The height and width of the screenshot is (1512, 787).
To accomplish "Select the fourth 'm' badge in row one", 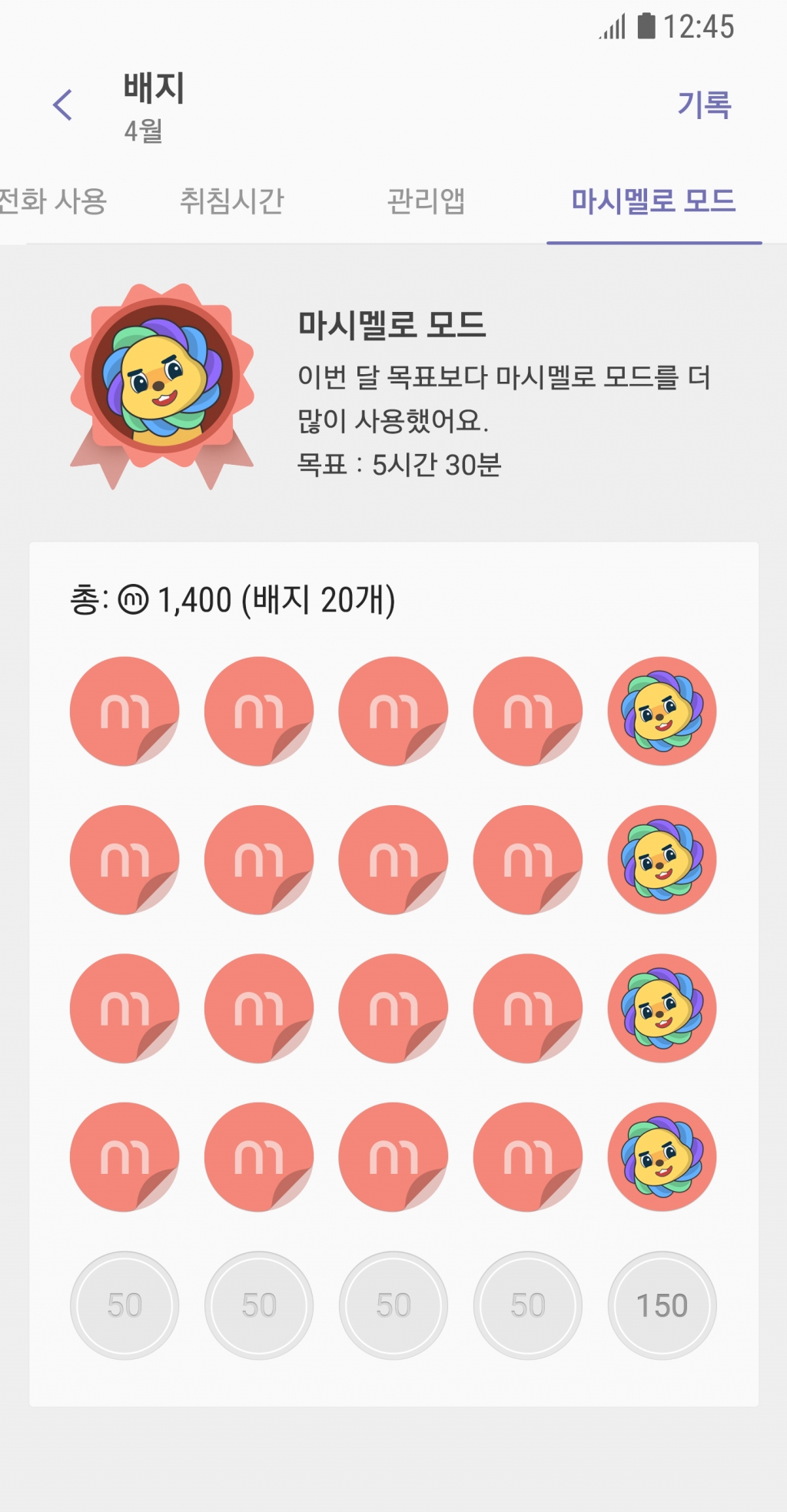I will 526,711.
